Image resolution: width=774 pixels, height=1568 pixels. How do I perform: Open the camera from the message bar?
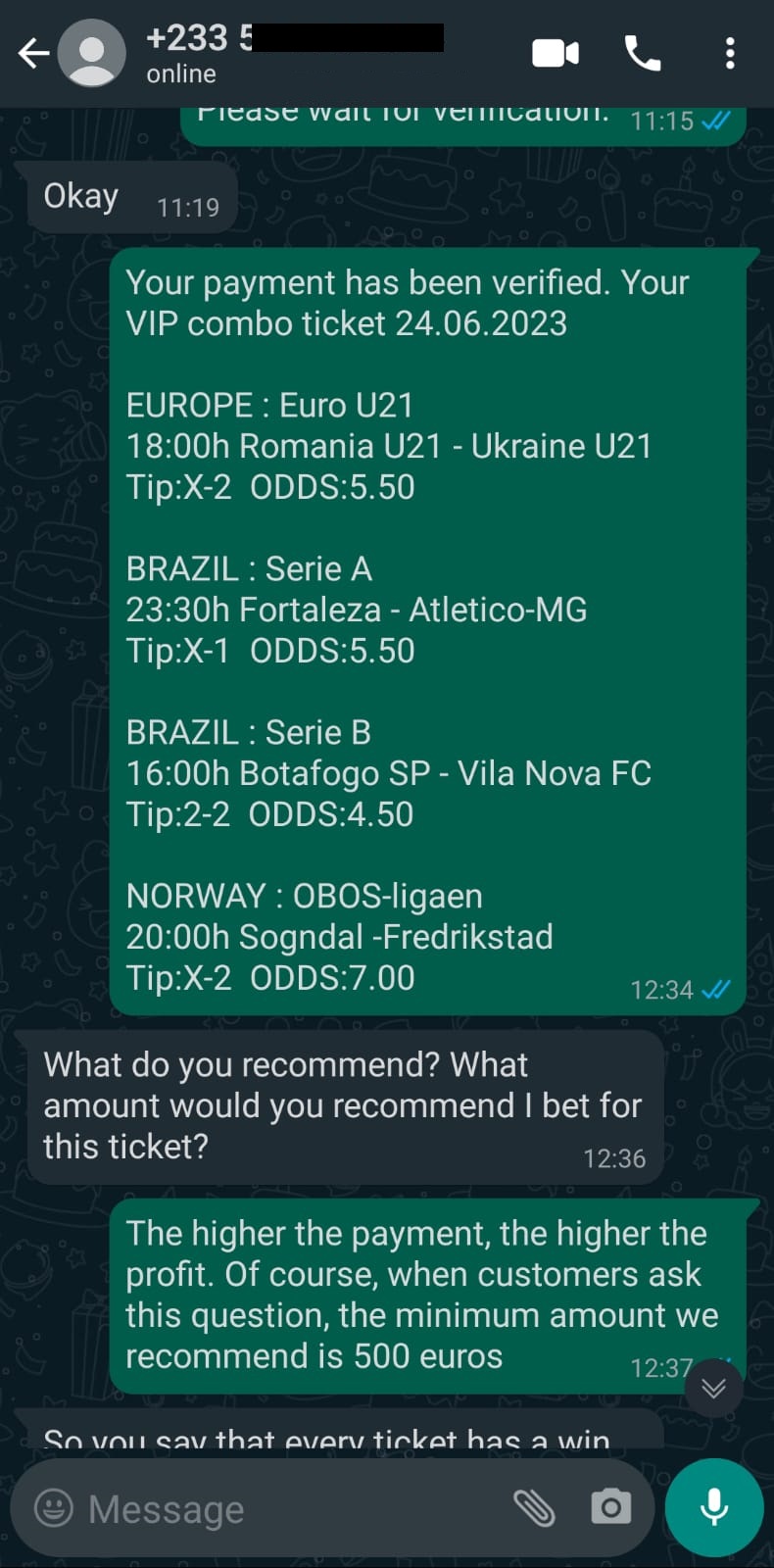point(610,1507)
